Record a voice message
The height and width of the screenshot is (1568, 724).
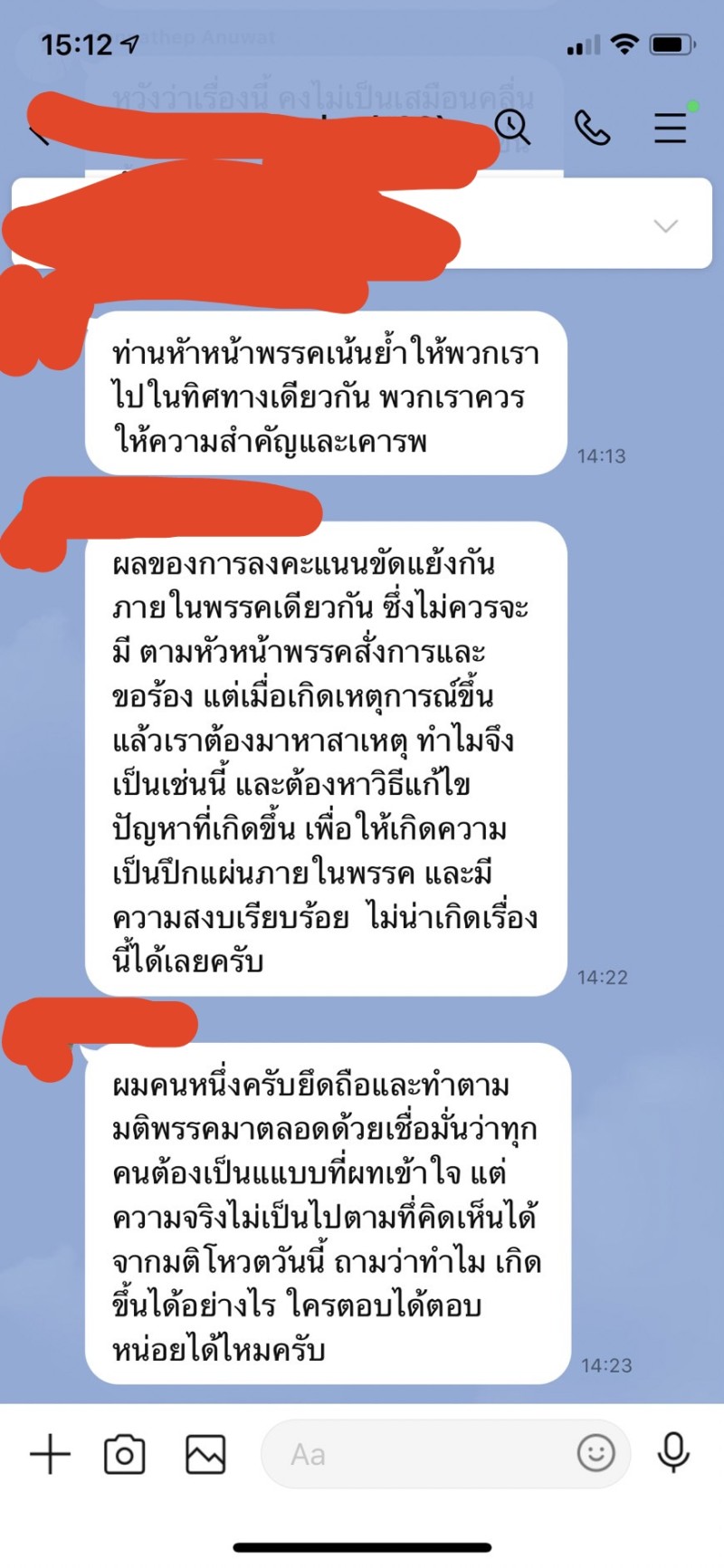(673, 1453)
